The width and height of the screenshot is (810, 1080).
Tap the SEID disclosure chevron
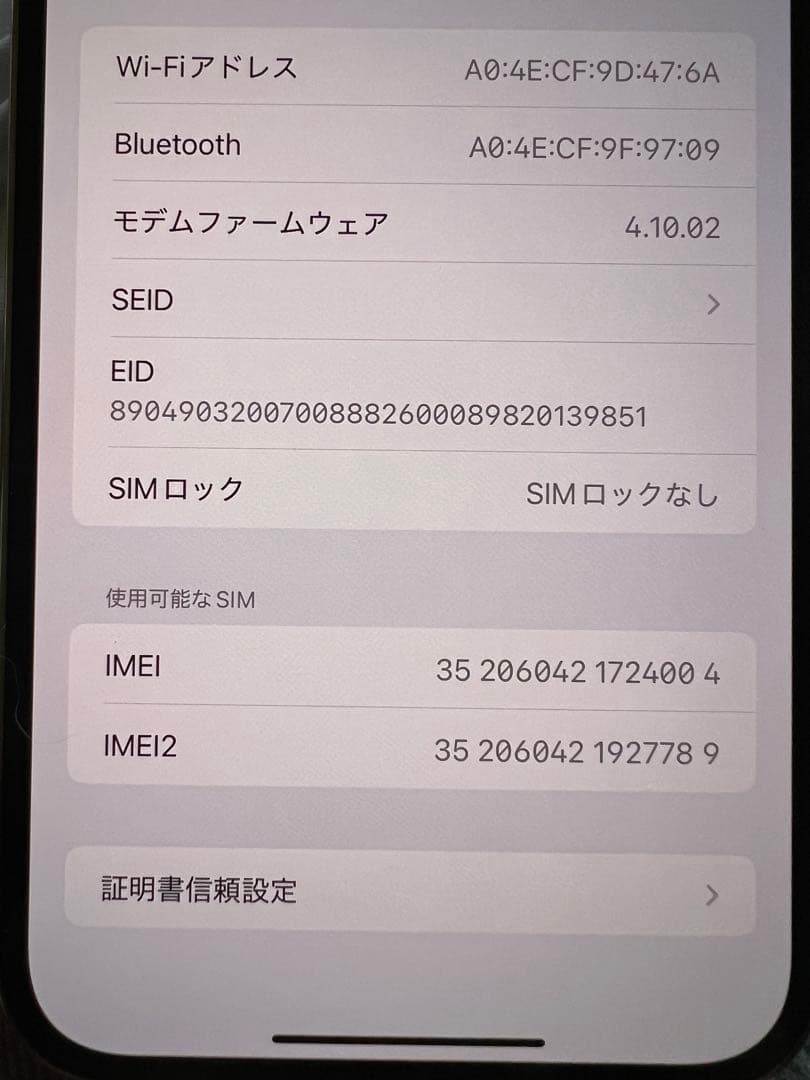tap(713, 303)
